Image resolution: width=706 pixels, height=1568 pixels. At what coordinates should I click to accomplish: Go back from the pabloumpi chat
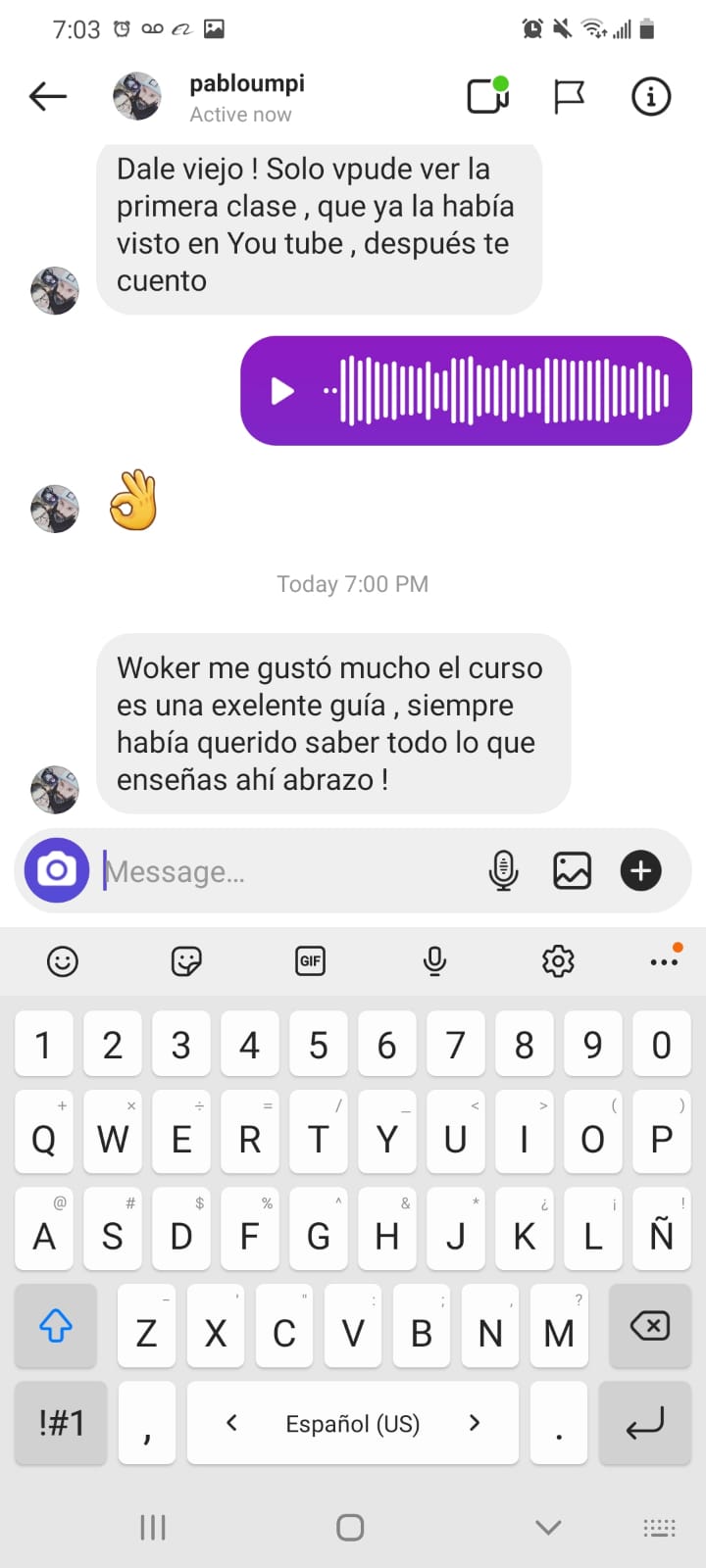[48, 96]
